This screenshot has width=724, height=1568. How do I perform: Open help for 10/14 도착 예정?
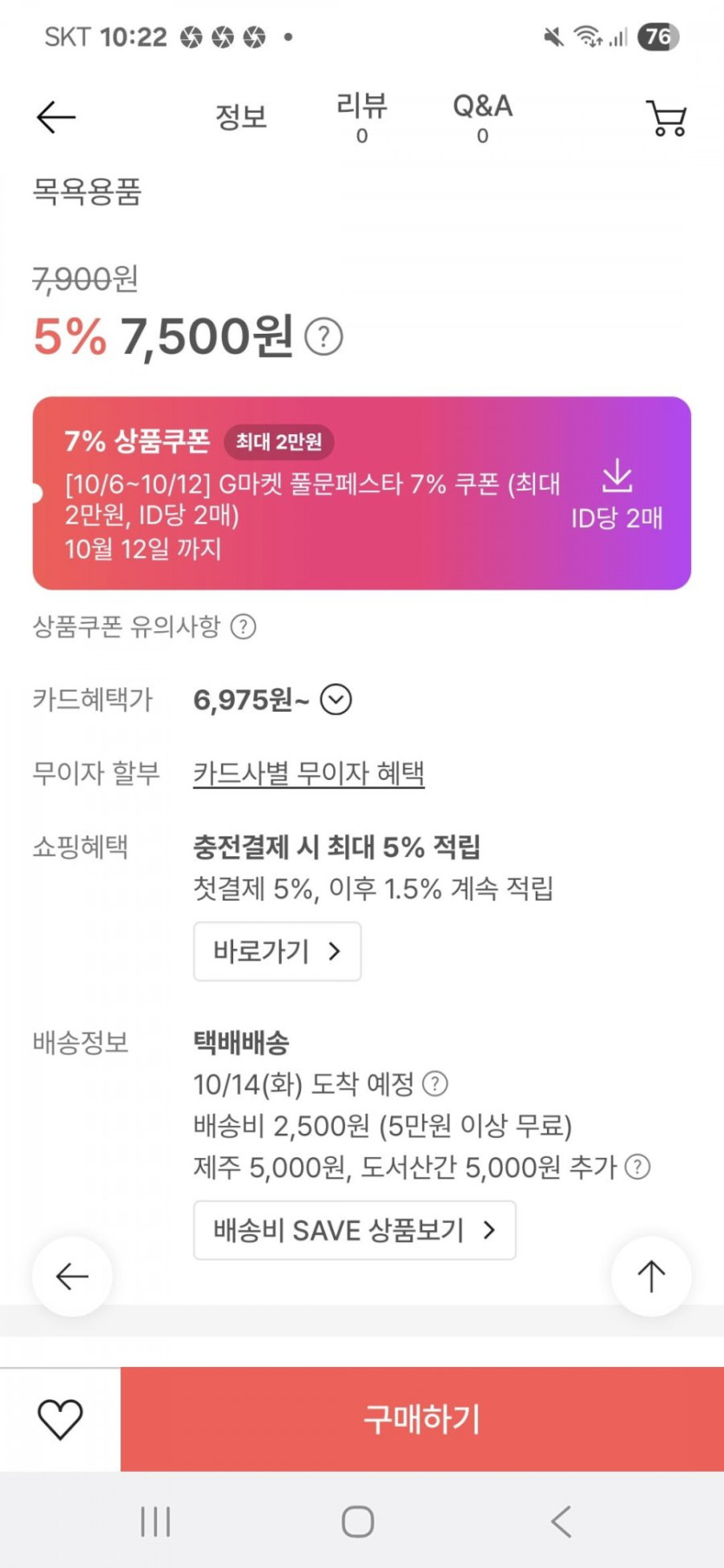(x=435, y=1083)
